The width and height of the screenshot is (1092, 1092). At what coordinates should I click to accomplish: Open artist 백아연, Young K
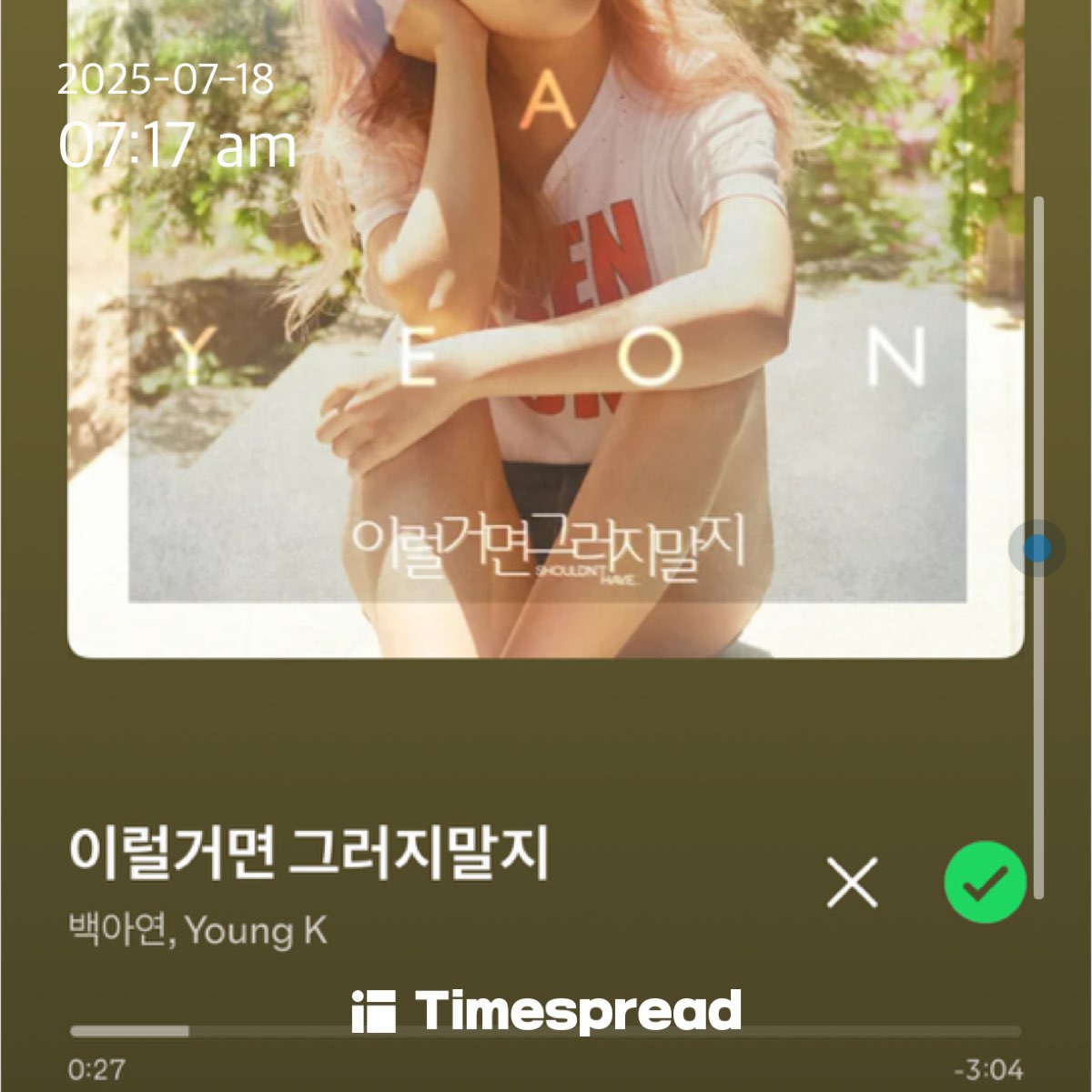coord(197,931)
